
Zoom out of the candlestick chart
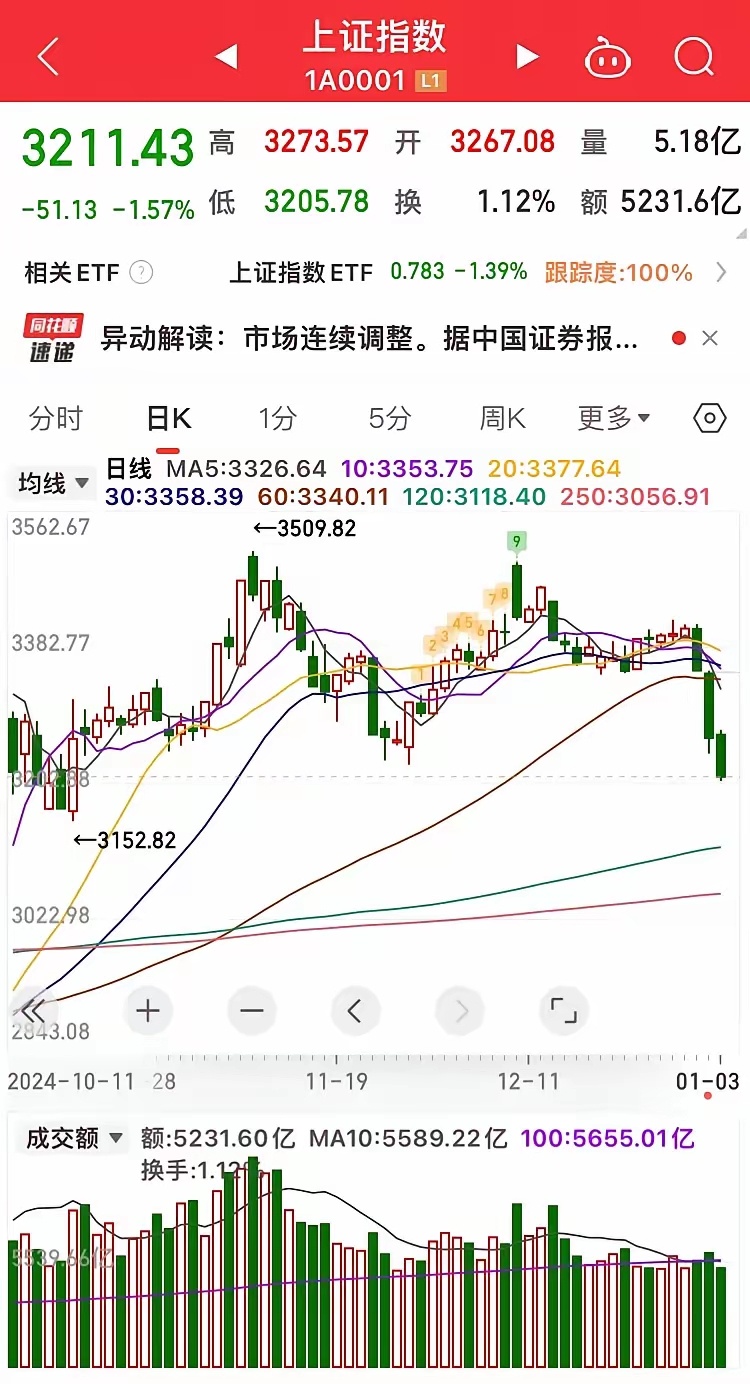tap(251, 1011)
